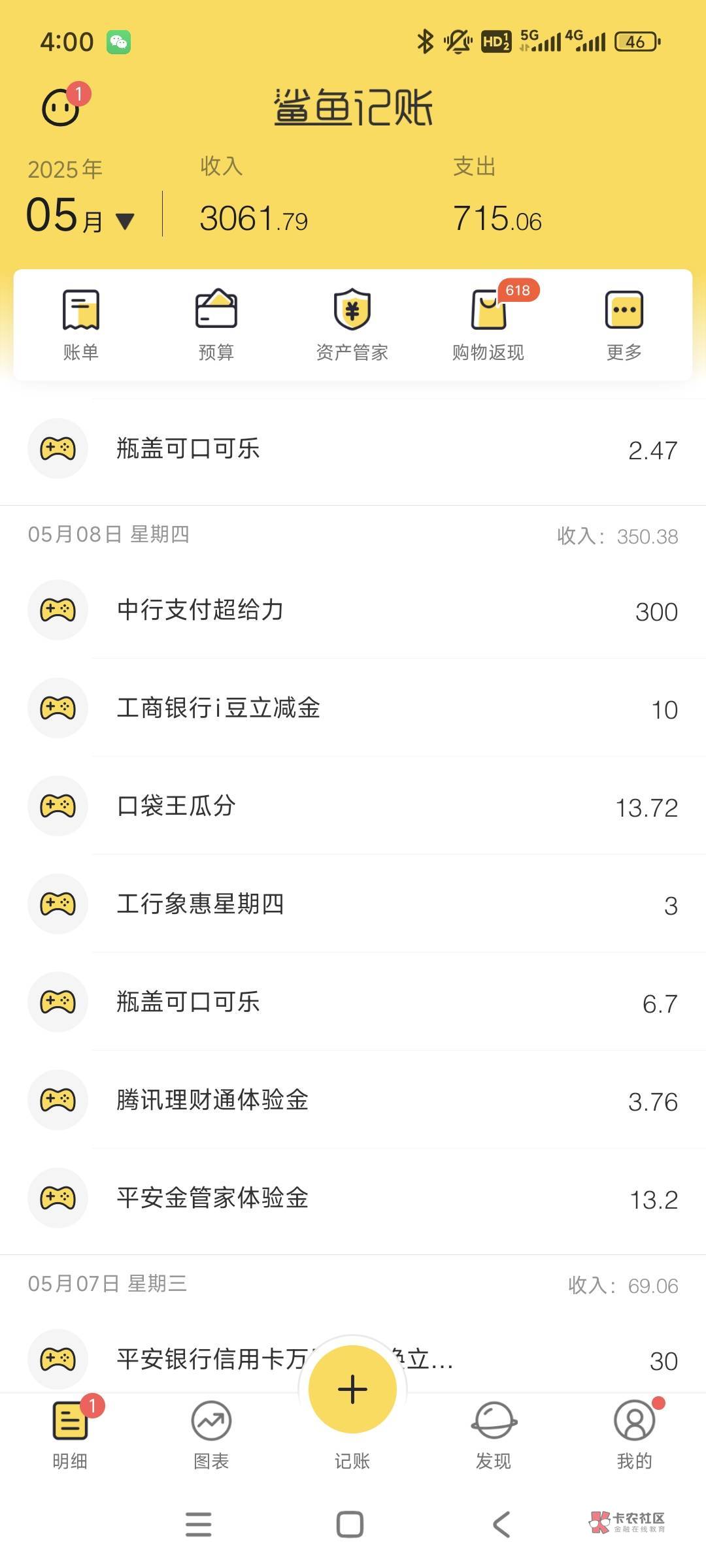Switch to the 发现 discover tab
The width and height of the screenshot is (706, 1568).
click(x=494, y=1435)
